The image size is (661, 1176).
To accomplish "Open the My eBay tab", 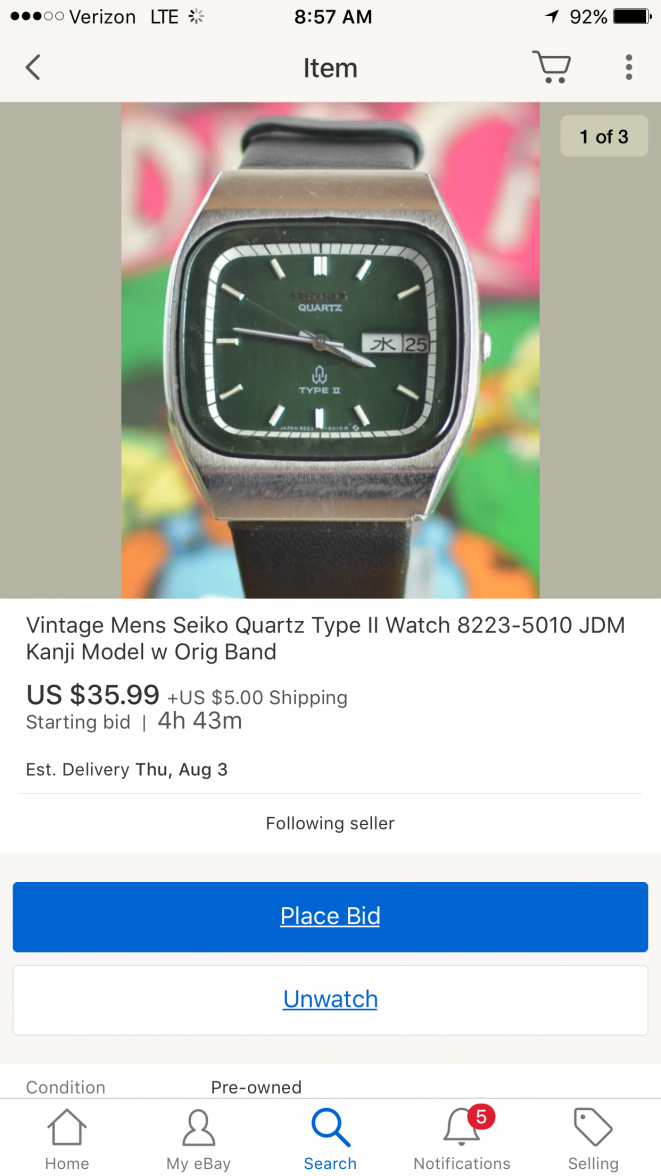I will (x=198, y=1140).
